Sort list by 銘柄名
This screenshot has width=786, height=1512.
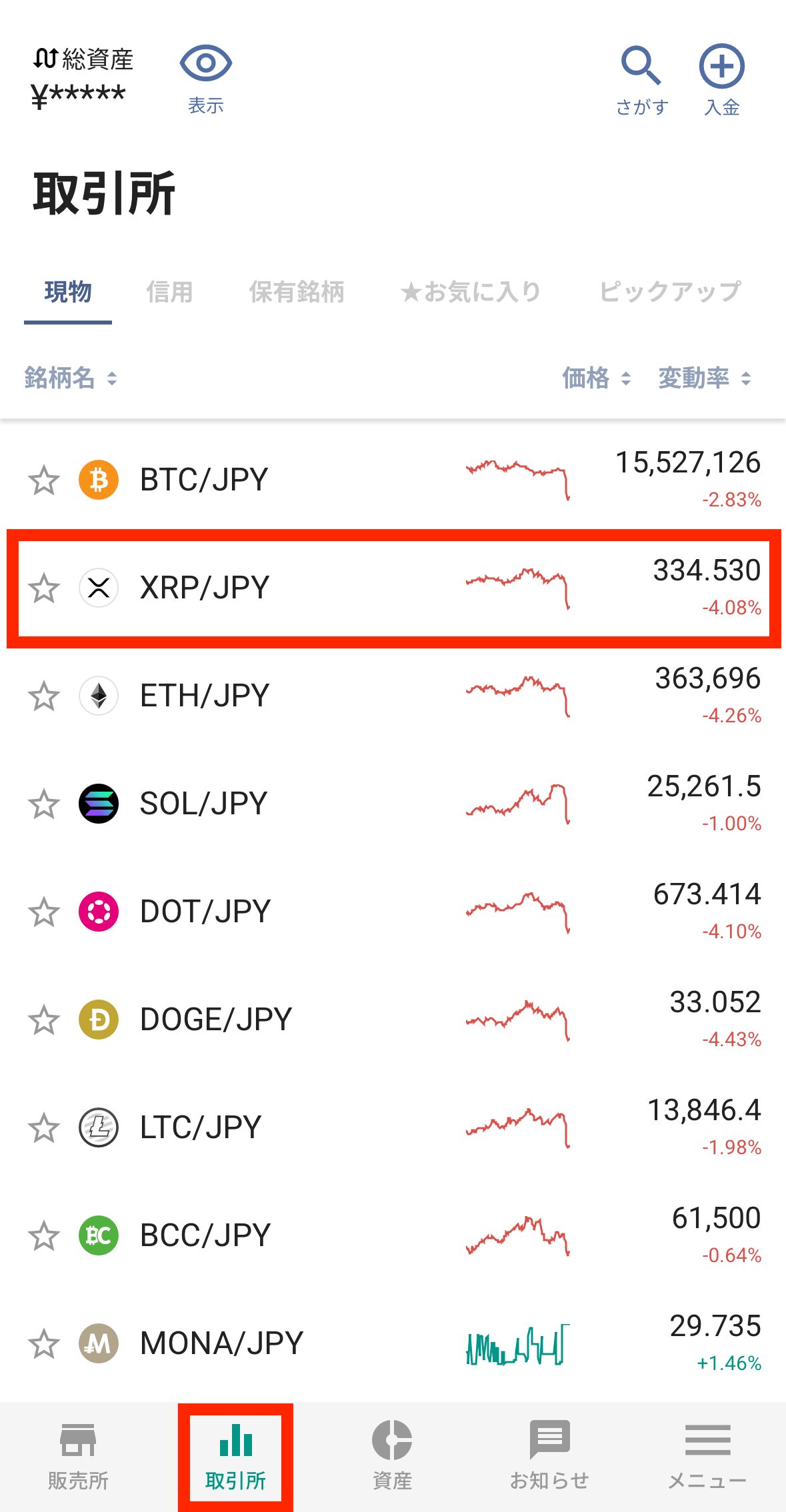click(x=70, y=378)
